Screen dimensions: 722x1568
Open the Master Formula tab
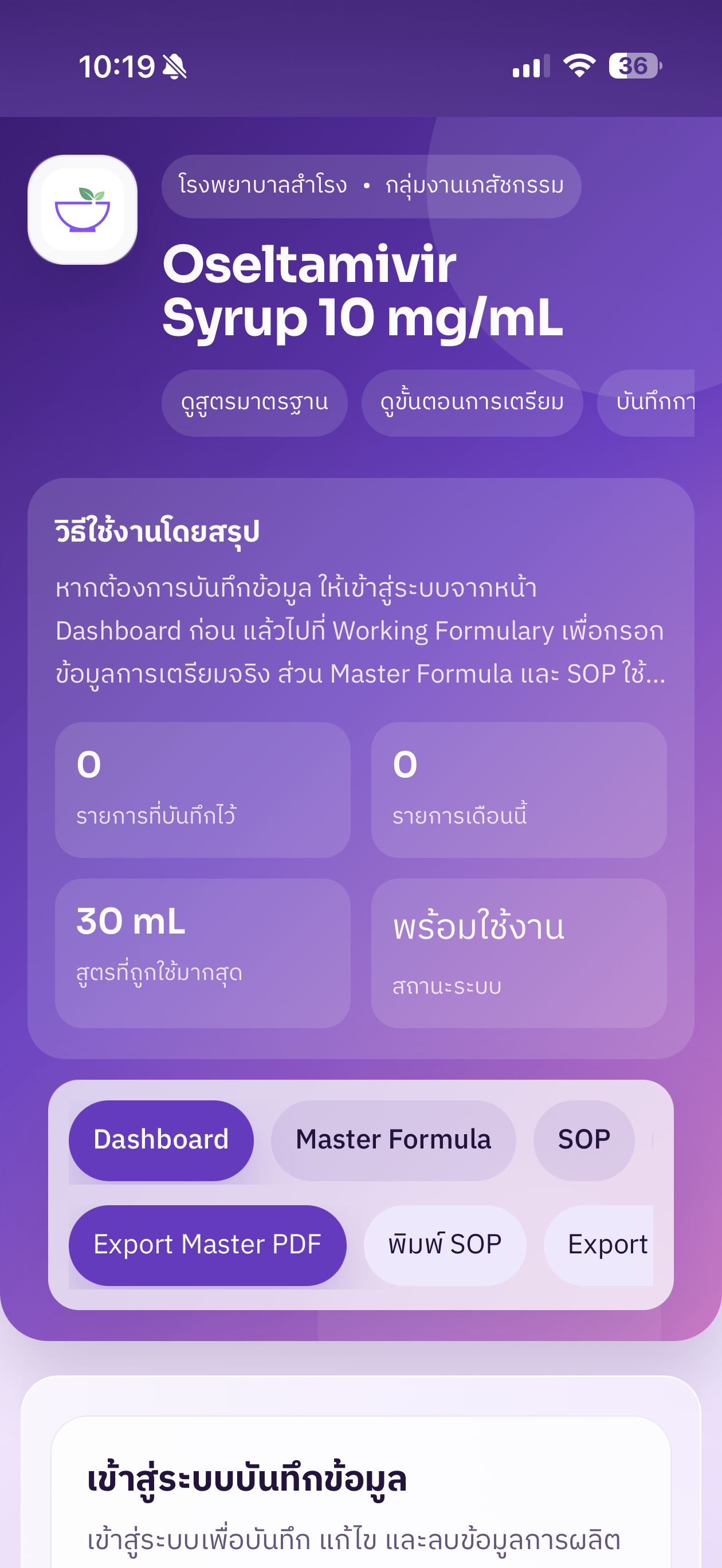pyautogui.click(x=393, y=1139)
